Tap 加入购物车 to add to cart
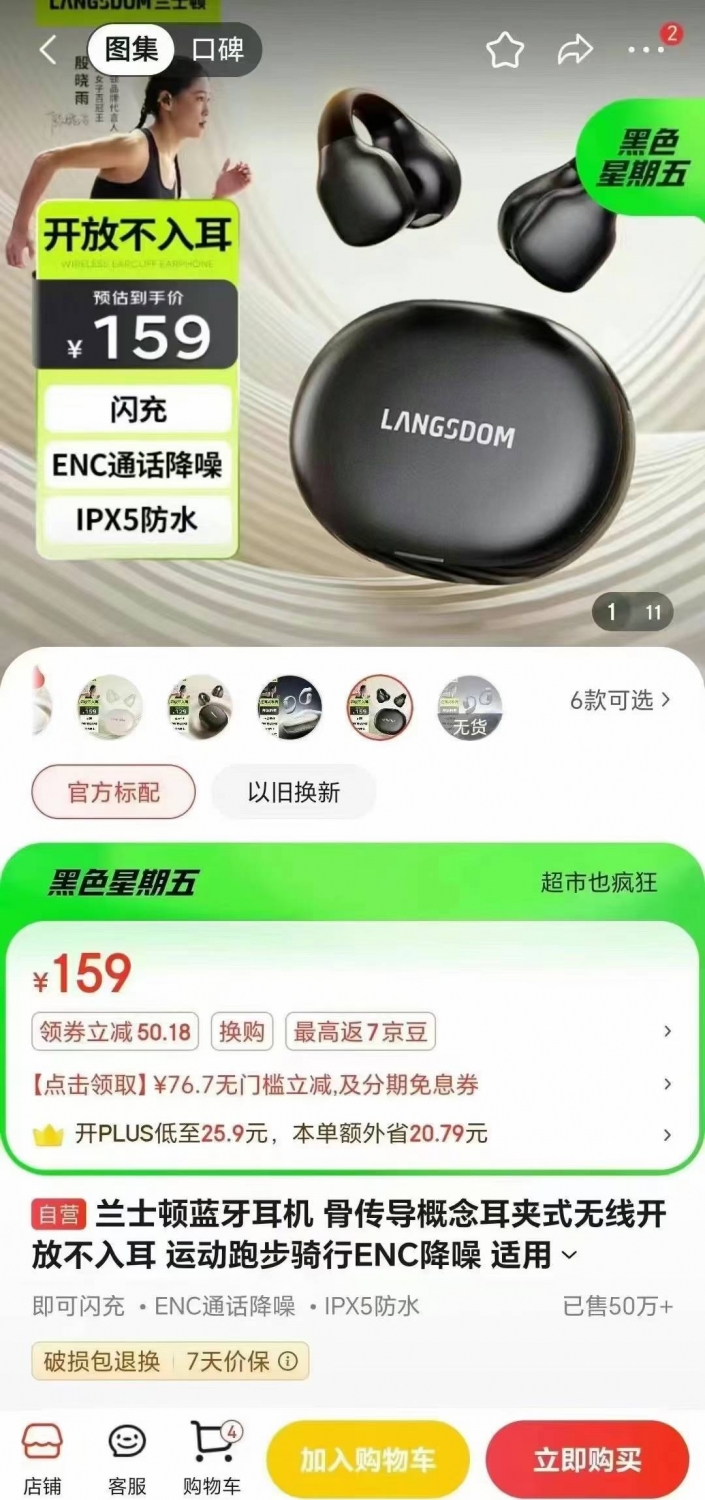Image resolution: width=705 pixels, height=1500 pixels. [x=367, y=1460]
